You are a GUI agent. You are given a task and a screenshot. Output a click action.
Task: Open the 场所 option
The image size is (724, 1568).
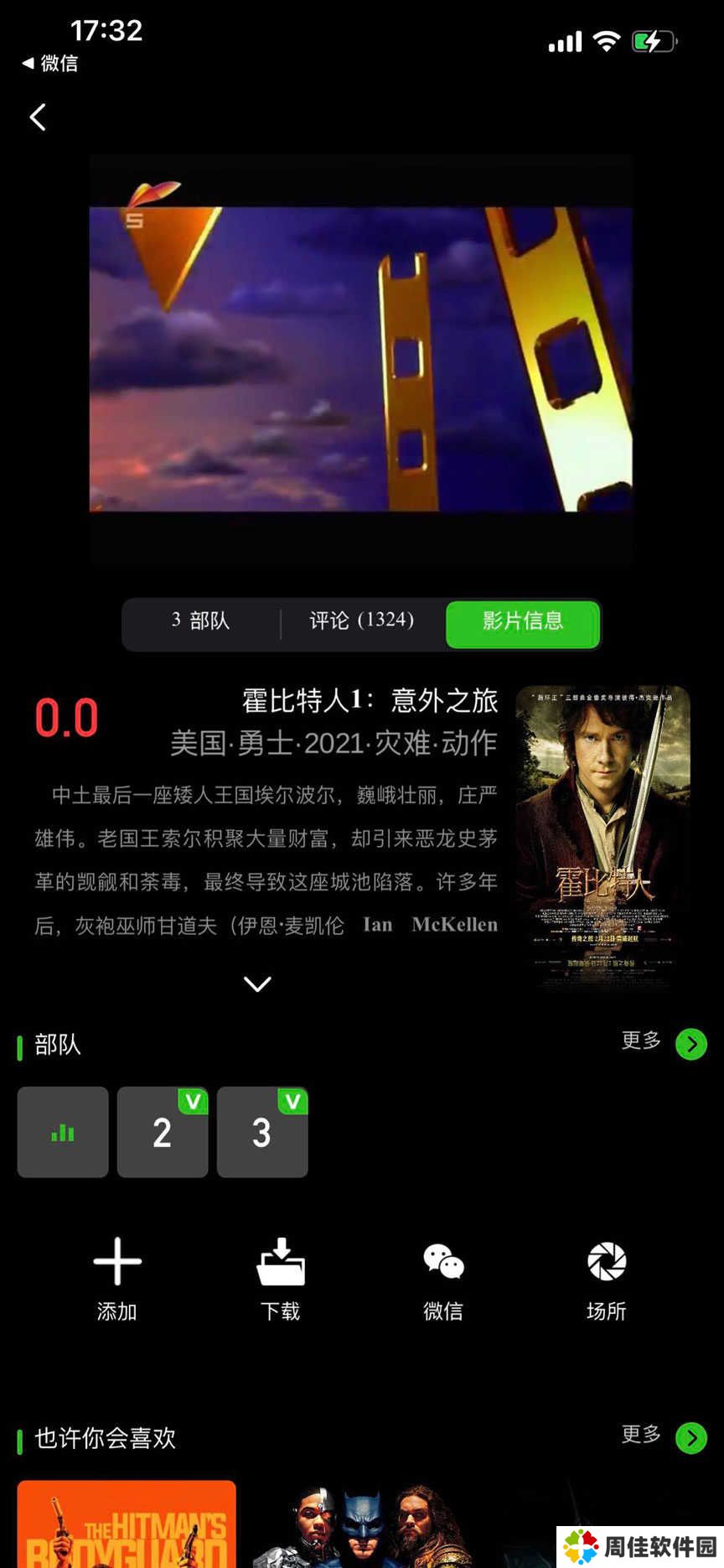coord(606,1278)
